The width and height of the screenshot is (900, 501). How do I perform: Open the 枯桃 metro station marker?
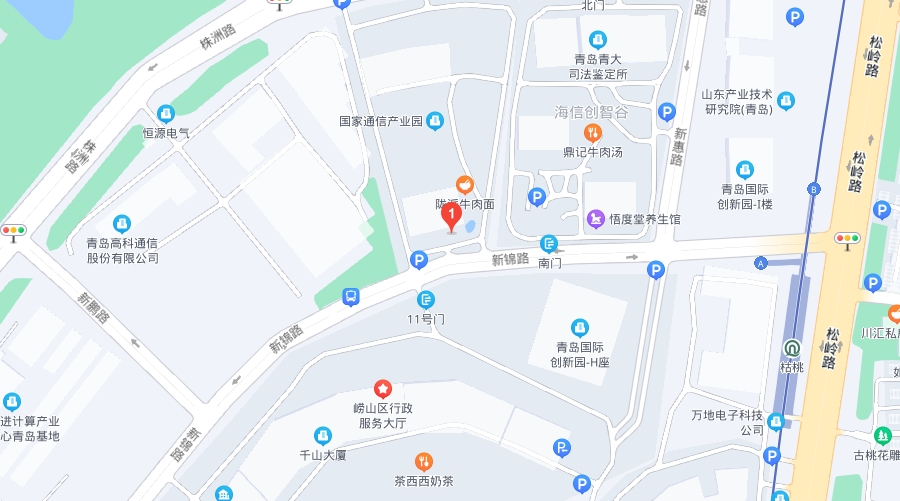[x=791, y=349]
